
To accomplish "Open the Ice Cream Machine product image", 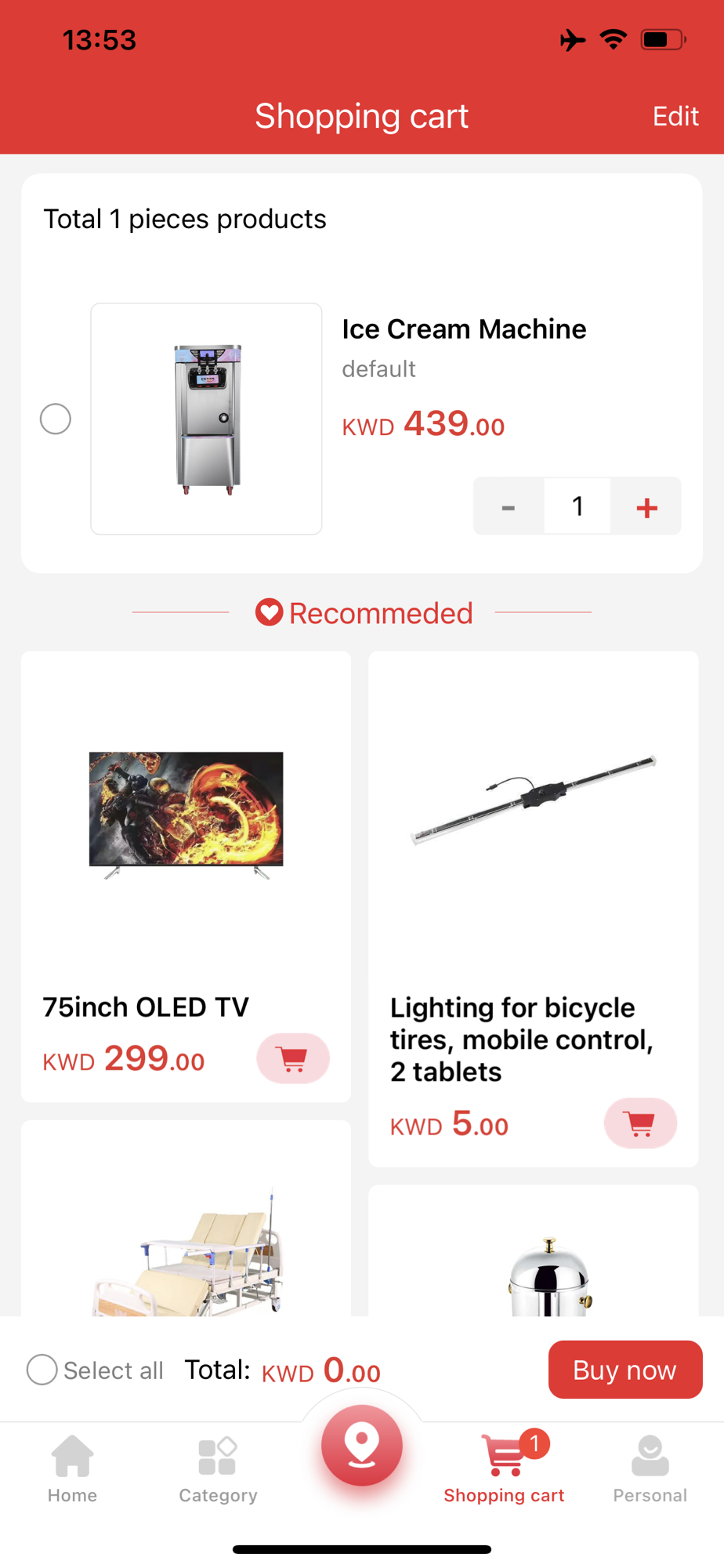I will [x=206, y=419].
